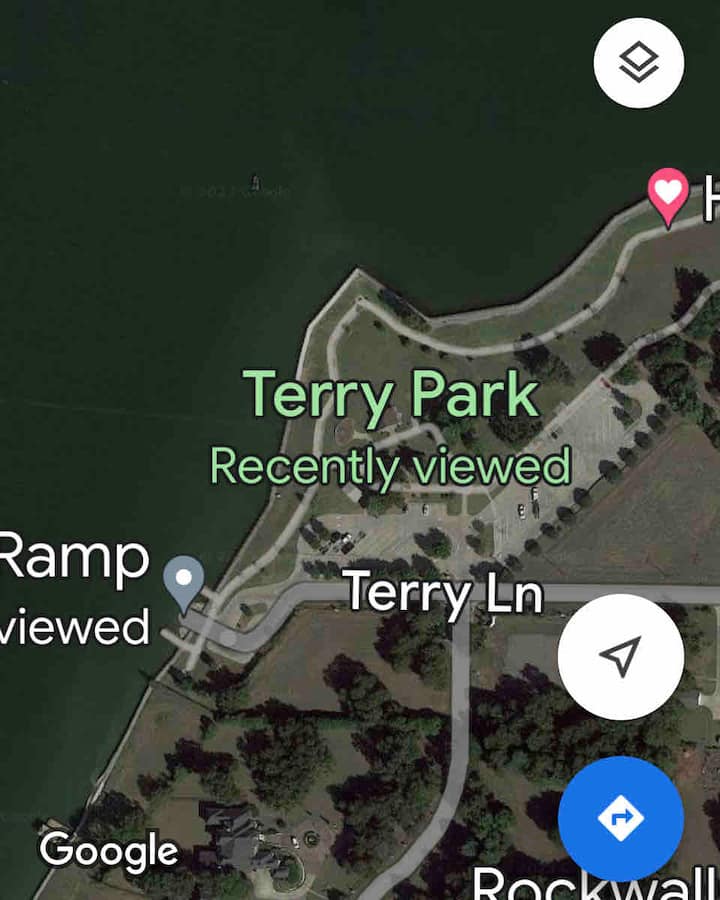
Task: Select the gray boat ramp pin
Action: tap(184, 582)
